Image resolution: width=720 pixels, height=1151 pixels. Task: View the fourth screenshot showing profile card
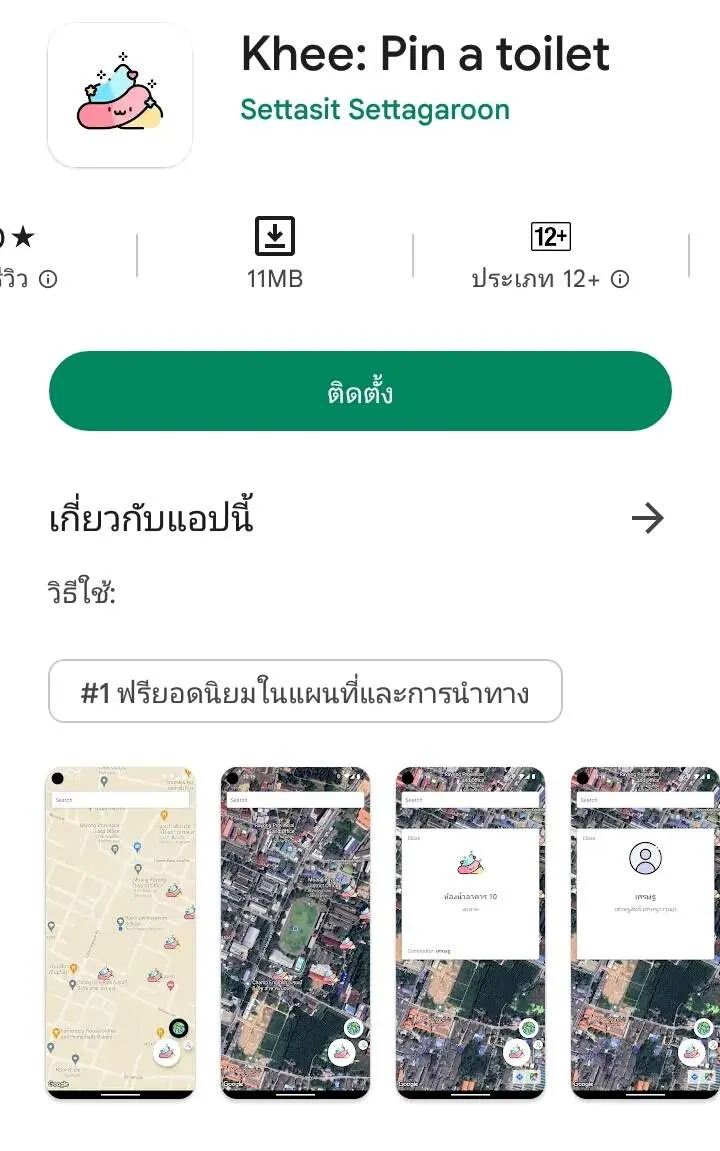645,932
